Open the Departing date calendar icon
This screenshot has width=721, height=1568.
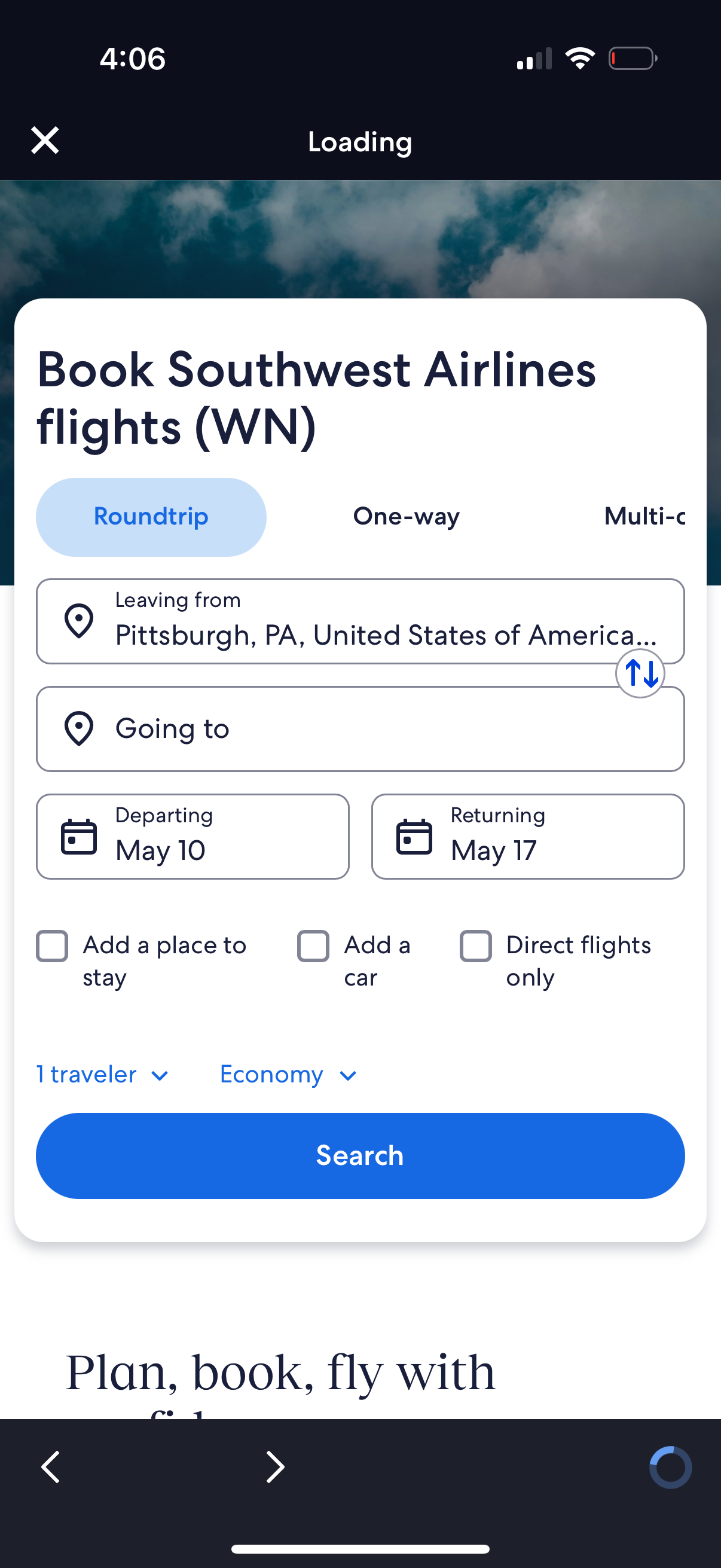pos(78,837)
